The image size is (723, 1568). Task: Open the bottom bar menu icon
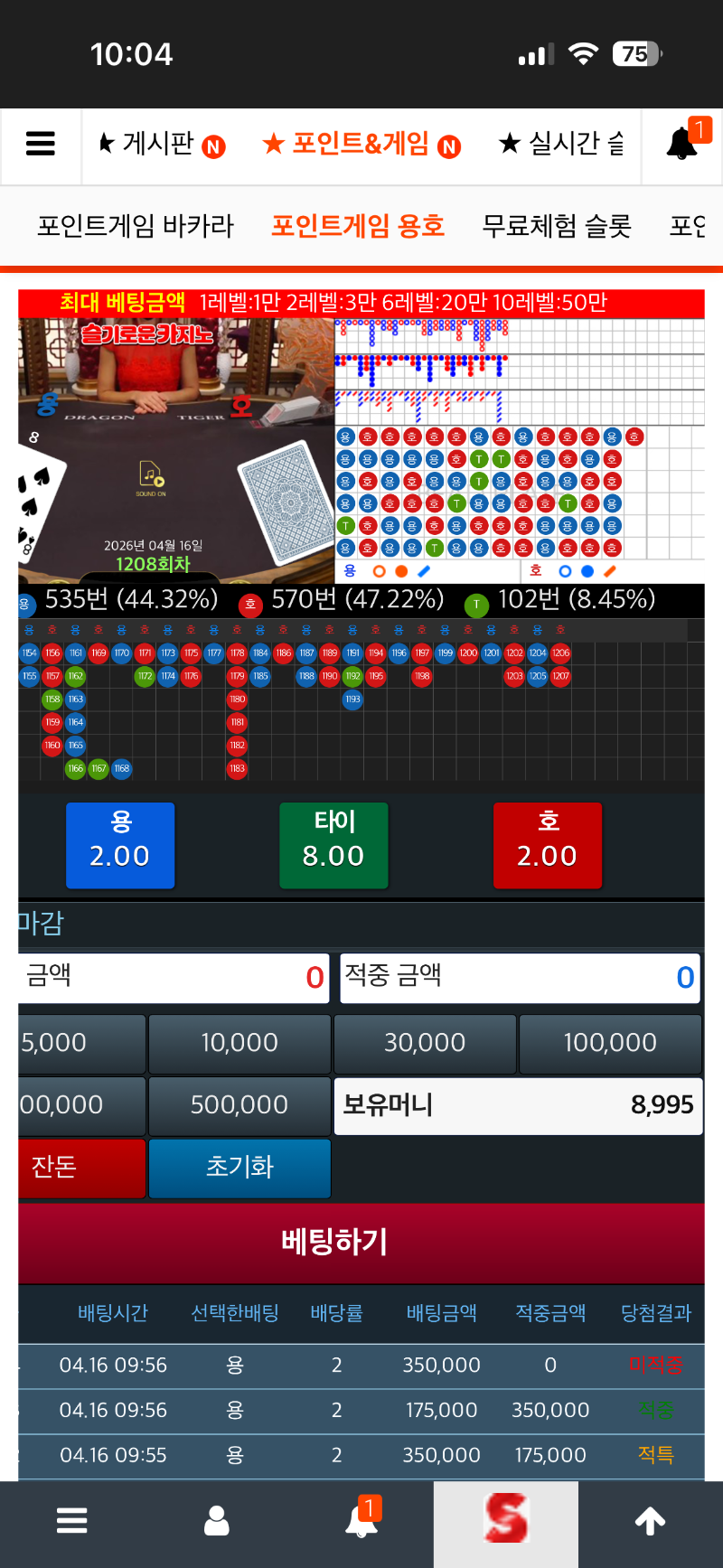(72, 1521)
